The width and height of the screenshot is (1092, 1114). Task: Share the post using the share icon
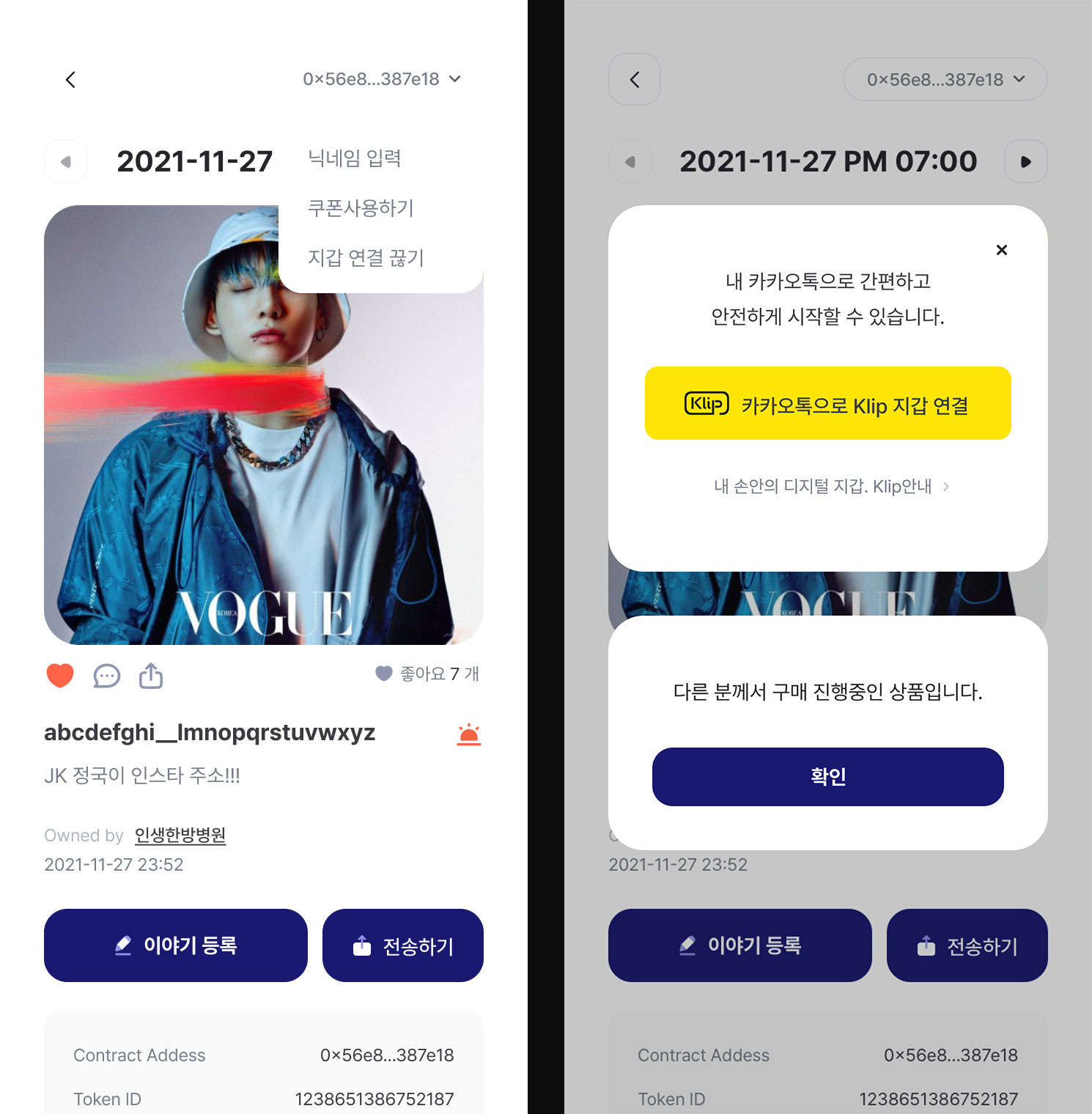(x=151, y=675)
